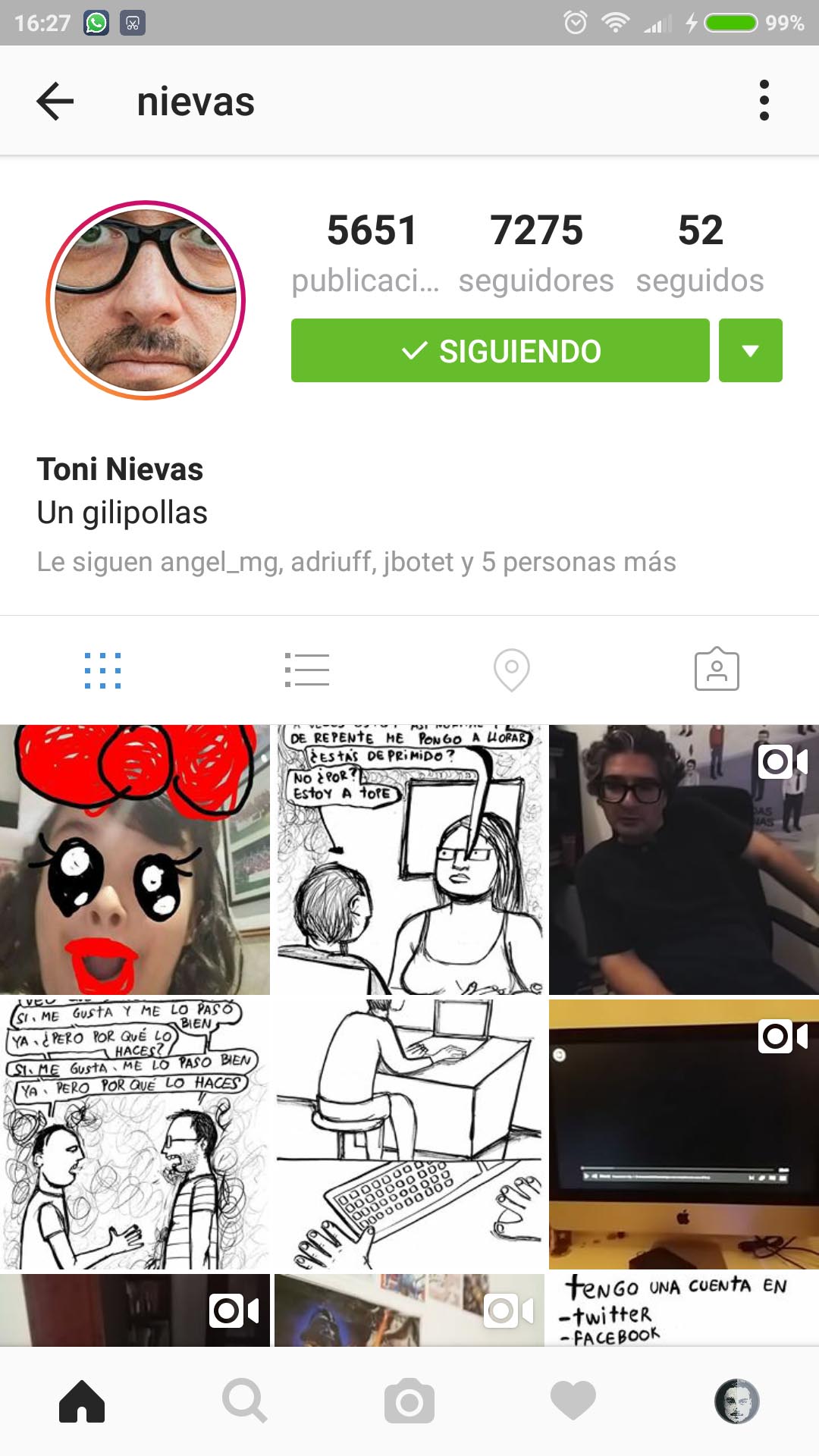The image size is (819, 1456).
Task: Open the comic 'De repente me pongo a llorar'
Action: click(x=409, y=859)
